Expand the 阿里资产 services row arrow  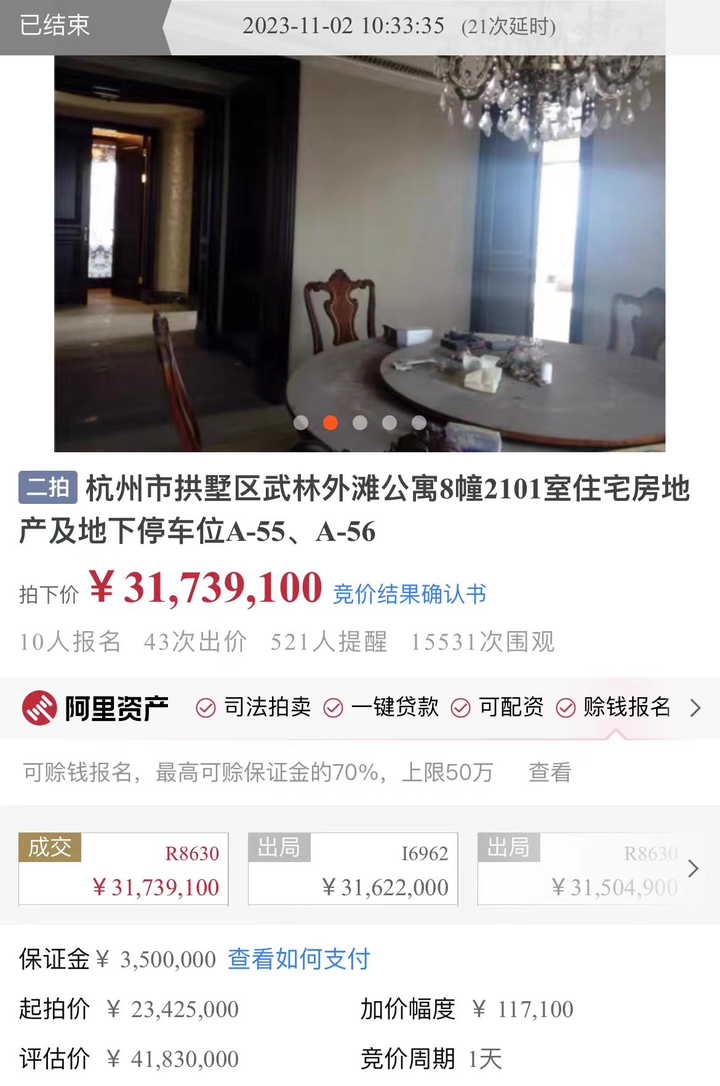pos(696,708)
